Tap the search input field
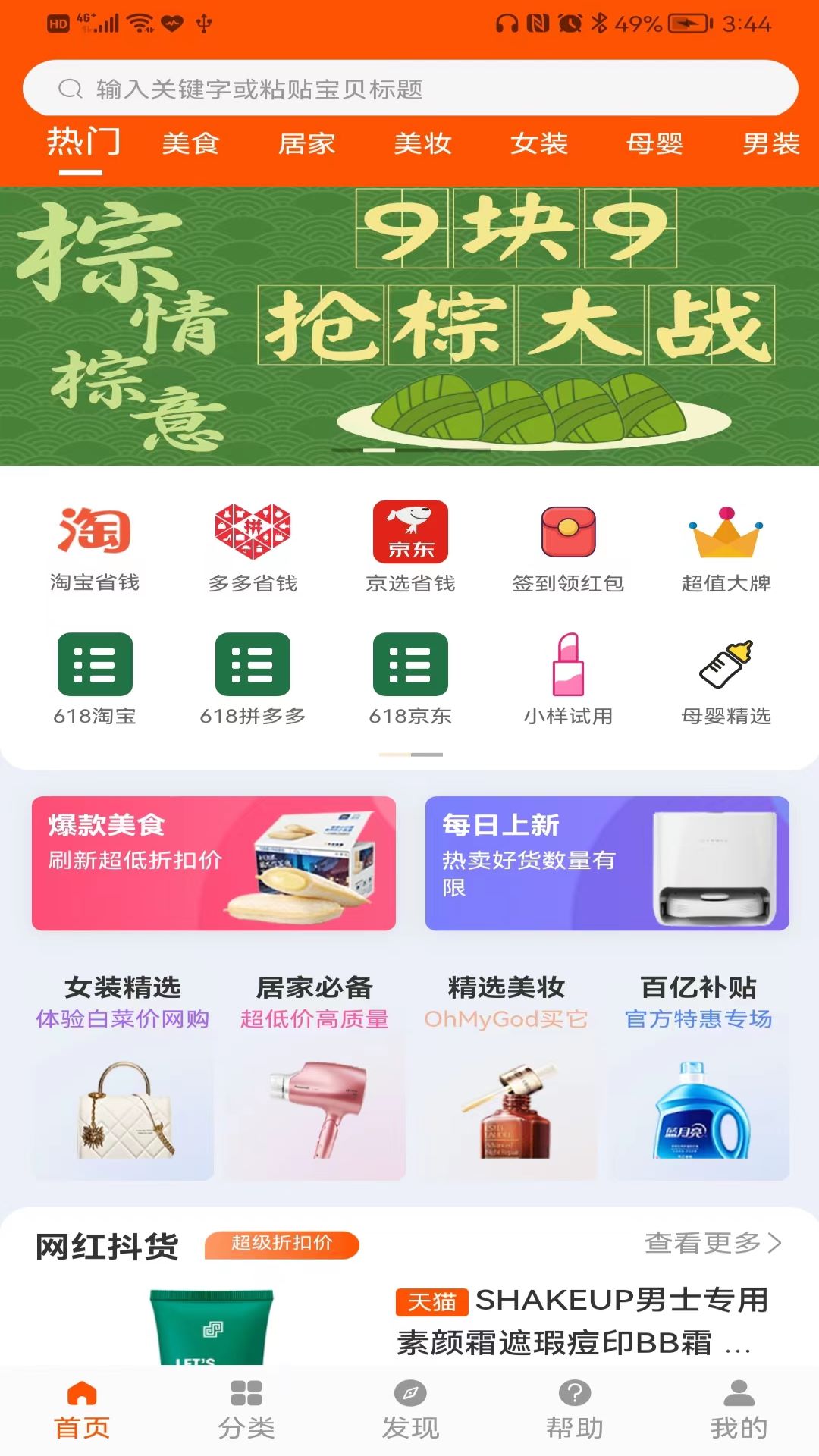This screenshot has height=1456, width=819. point(409,87)
